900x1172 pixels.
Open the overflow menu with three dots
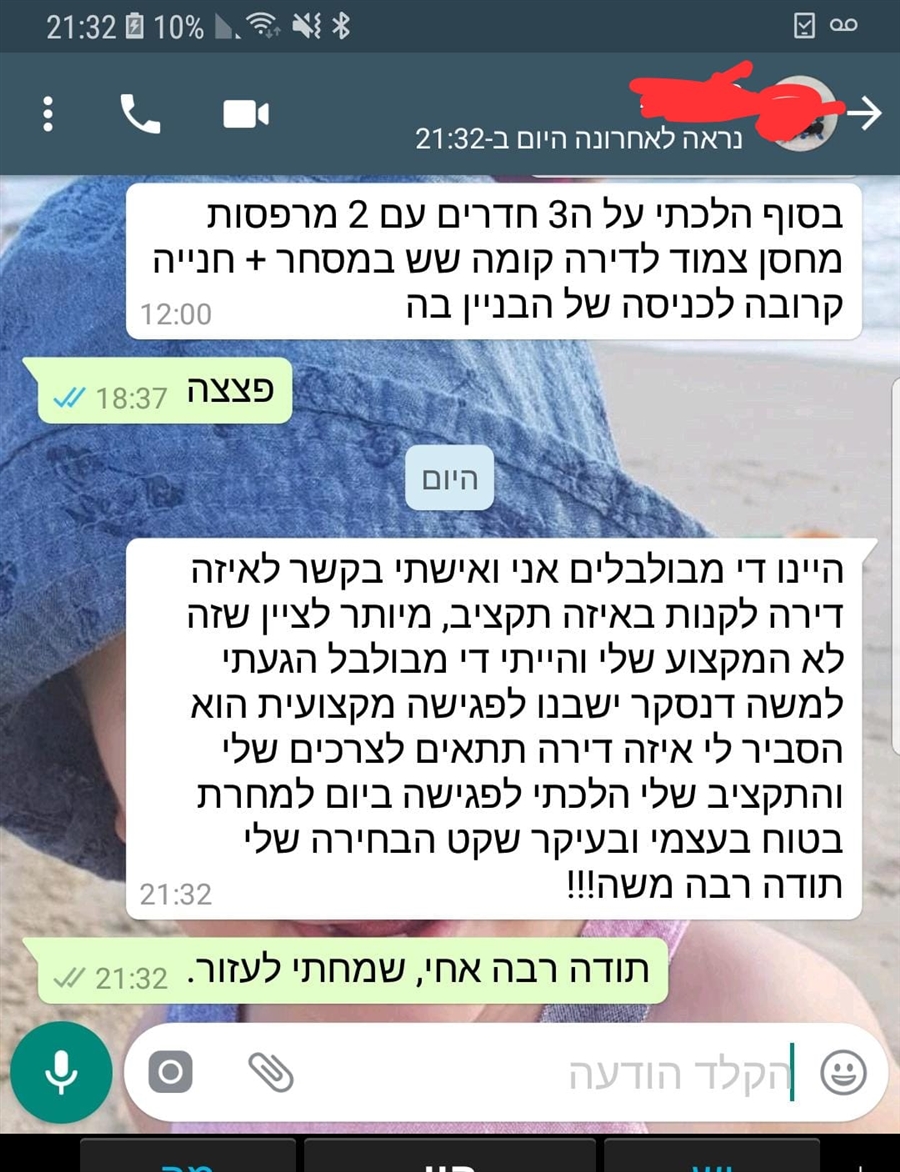tap(47, 114)
